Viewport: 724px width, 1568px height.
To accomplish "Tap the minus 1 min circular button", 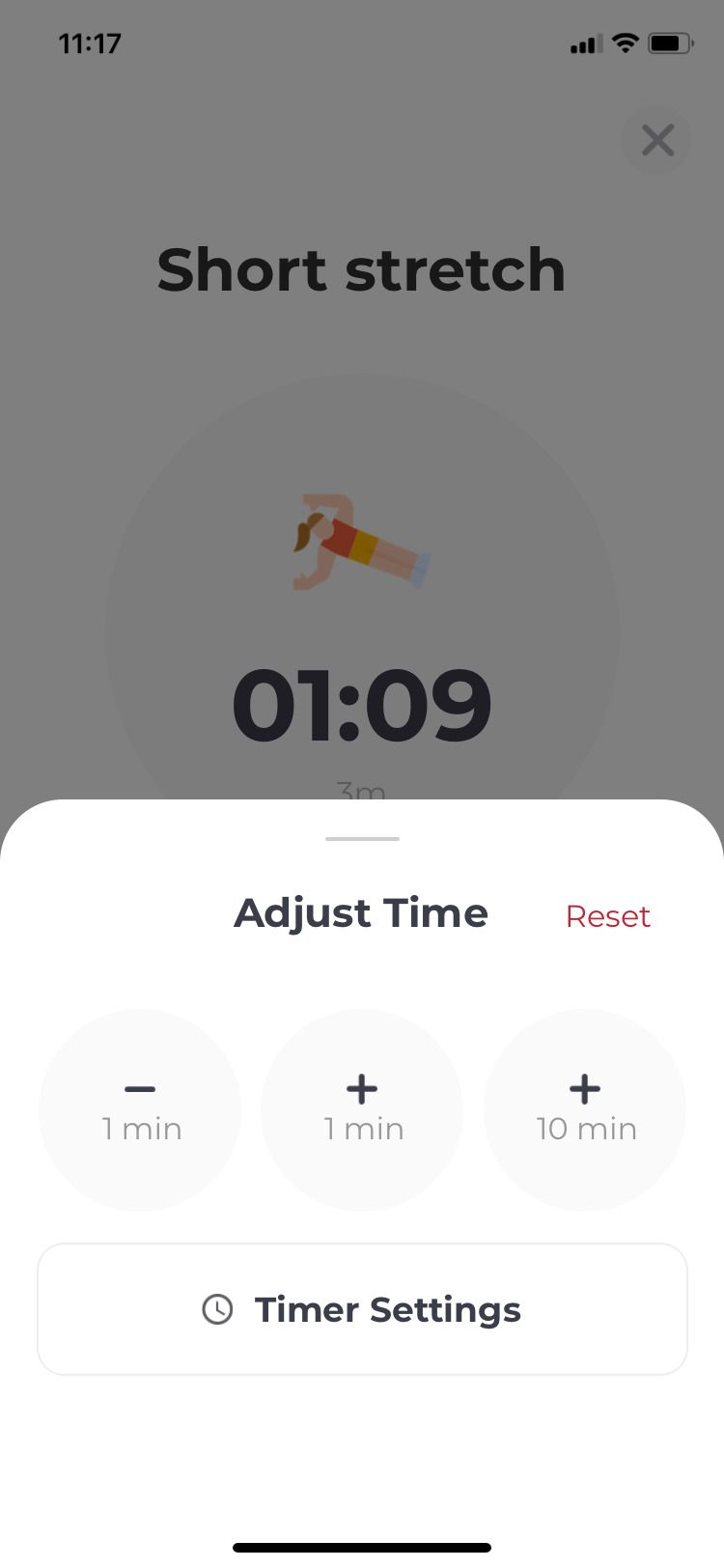I will point(139,1108).
